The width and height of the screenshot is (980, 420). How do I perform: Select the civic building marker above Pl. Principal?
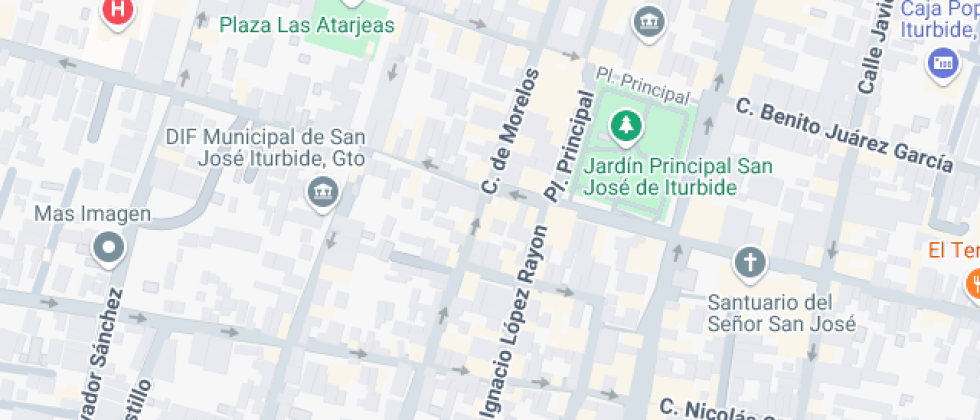coord(650,21)
